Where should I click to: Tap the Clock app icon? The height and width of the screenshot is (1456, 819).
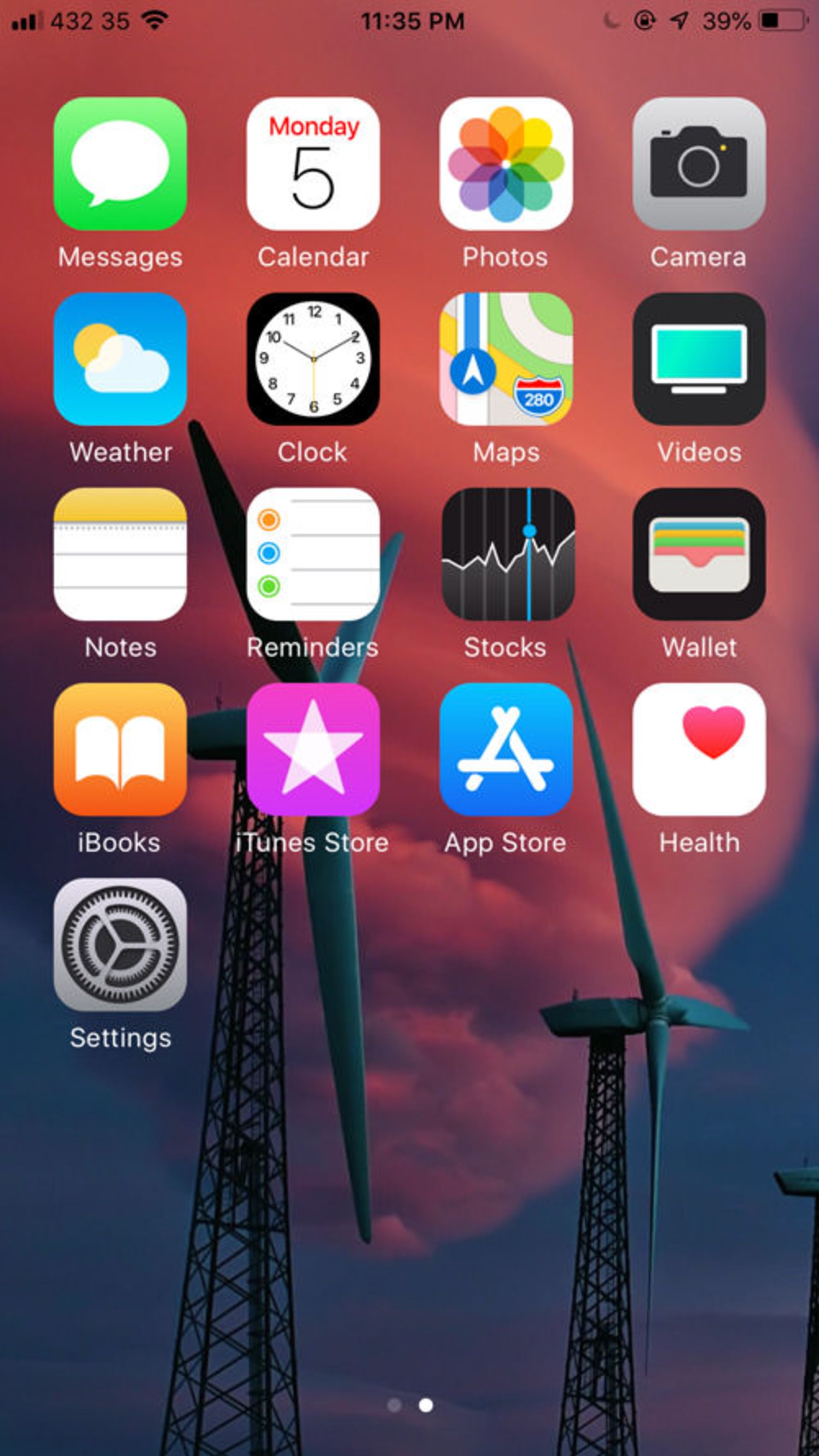313,359
